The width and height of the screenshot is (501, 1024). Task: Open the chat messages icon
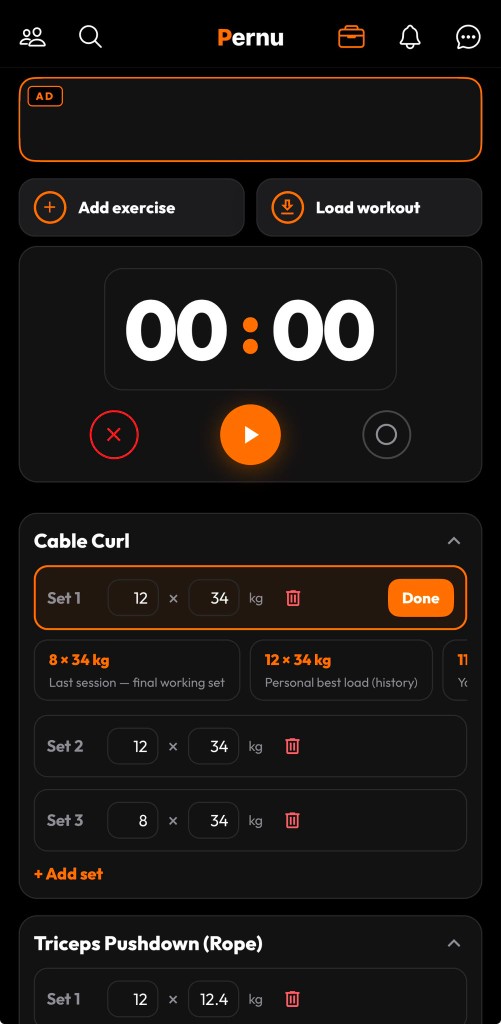coord(468,37)
